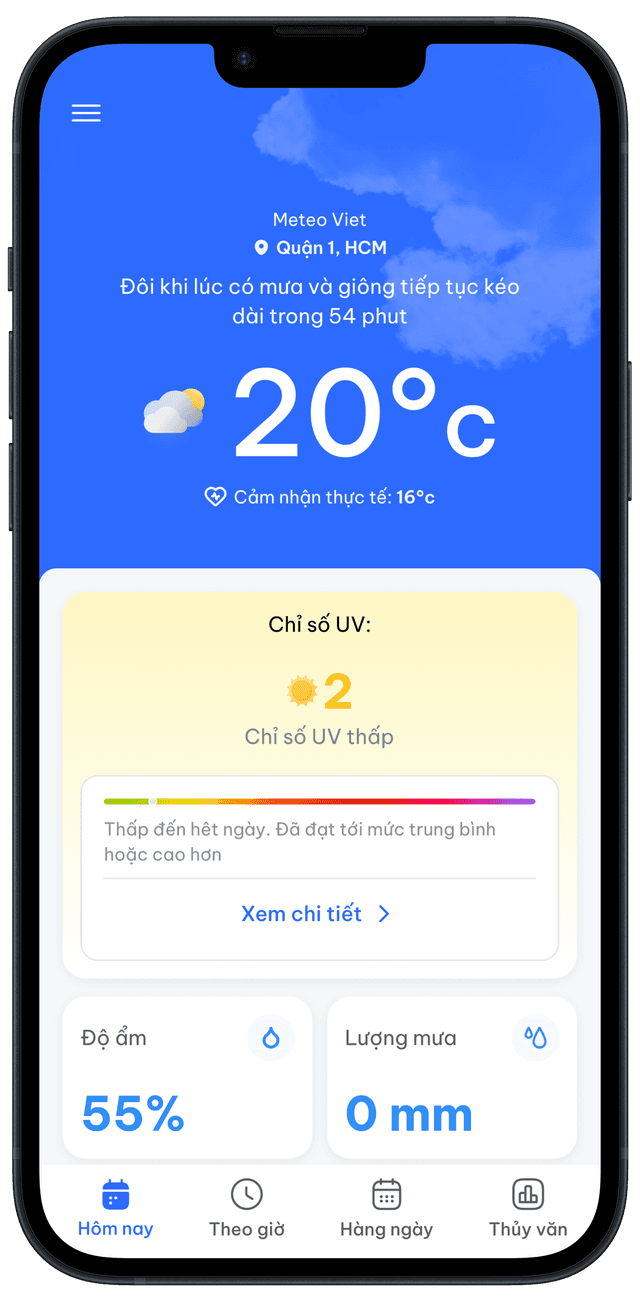The width and height of the screenshot is (640, 1302).
Task: Select the Thủy văn tab
Action: (x=527, y=1208)
